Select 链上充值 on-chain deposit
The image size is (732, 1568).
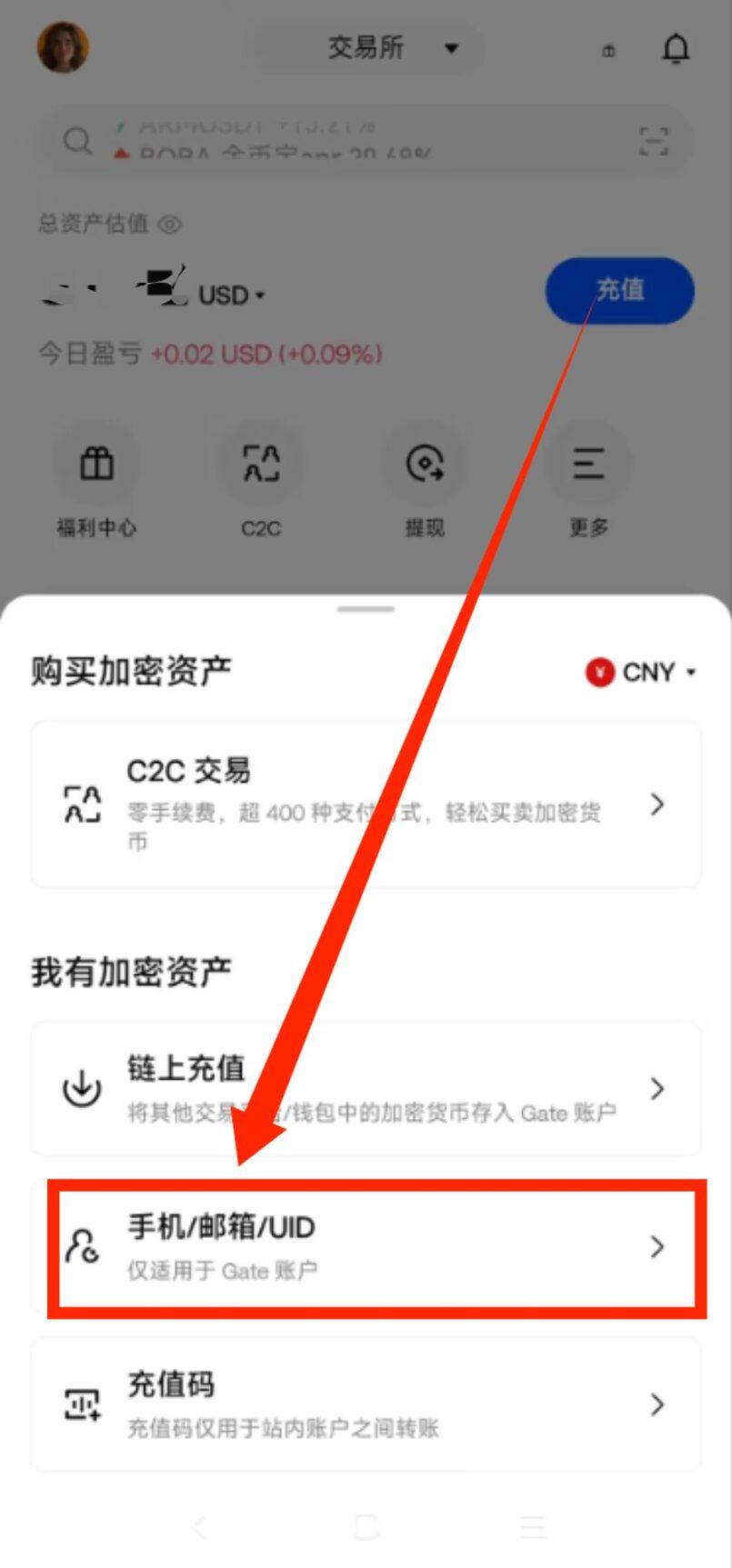pyautogui.click(x=366, y=1088)
